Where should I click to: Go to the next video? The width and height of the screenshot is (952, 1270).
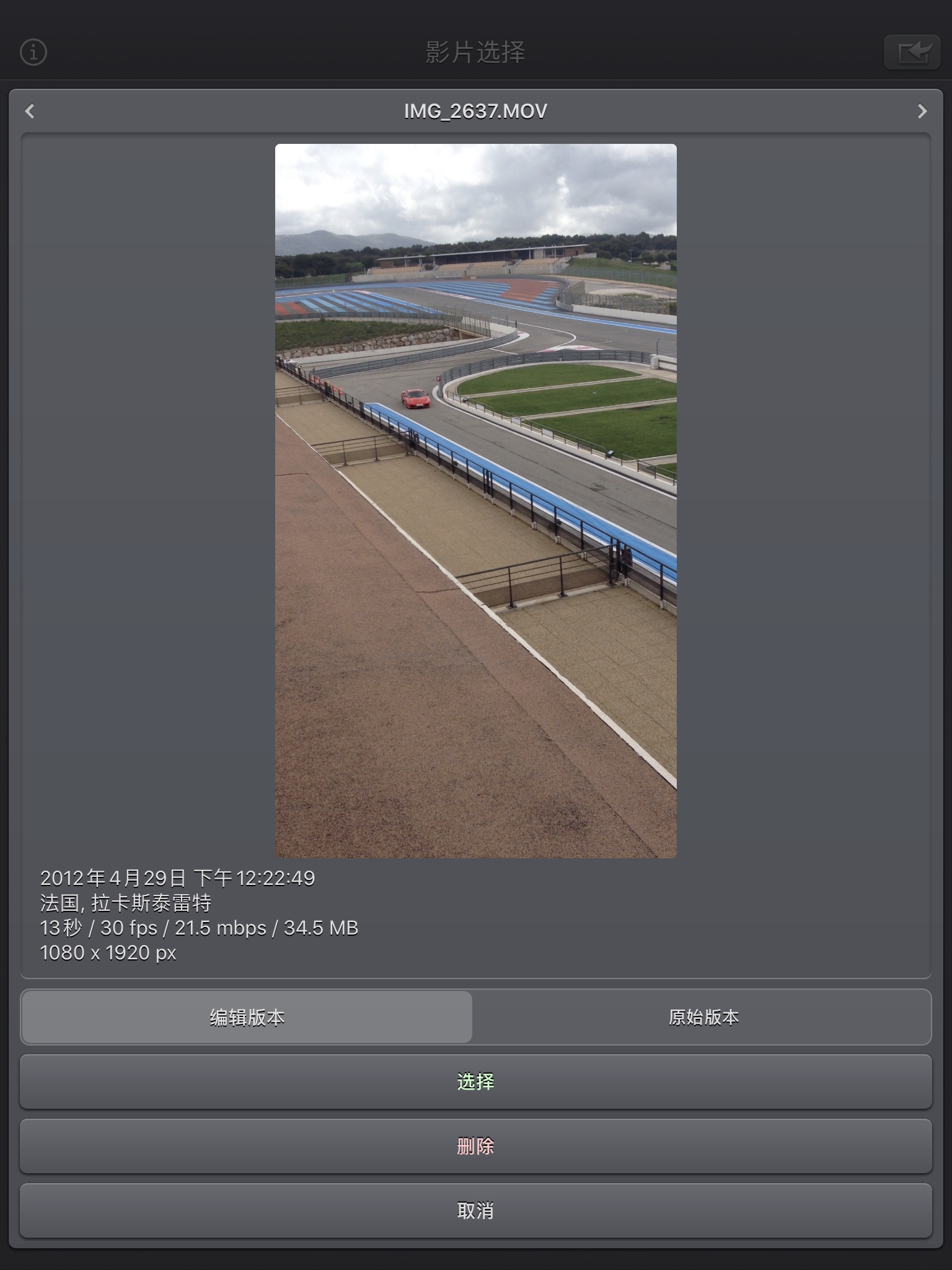pyautogui.click(x=922, y=111)
